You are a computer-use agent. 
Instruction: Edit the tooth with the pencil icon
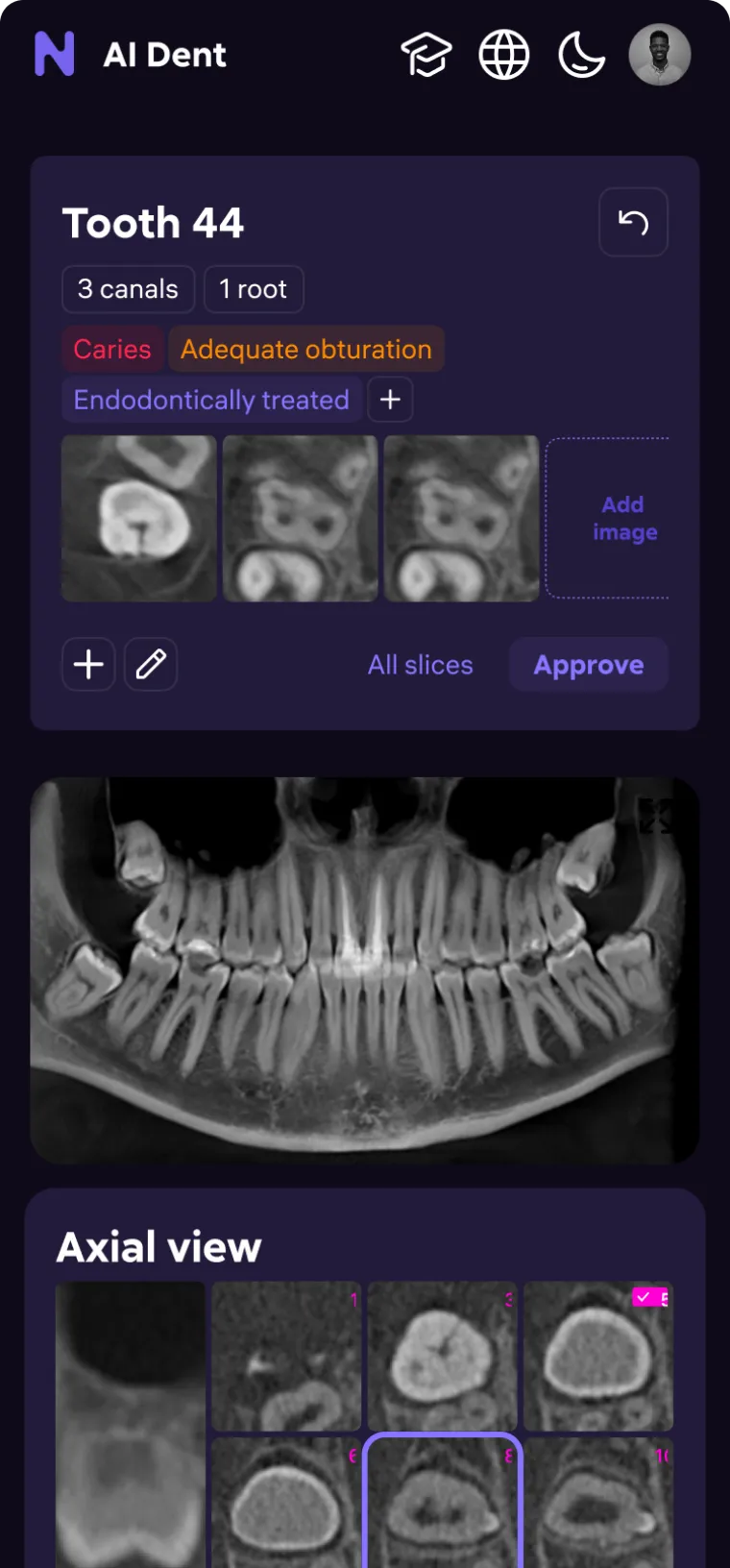151,664
